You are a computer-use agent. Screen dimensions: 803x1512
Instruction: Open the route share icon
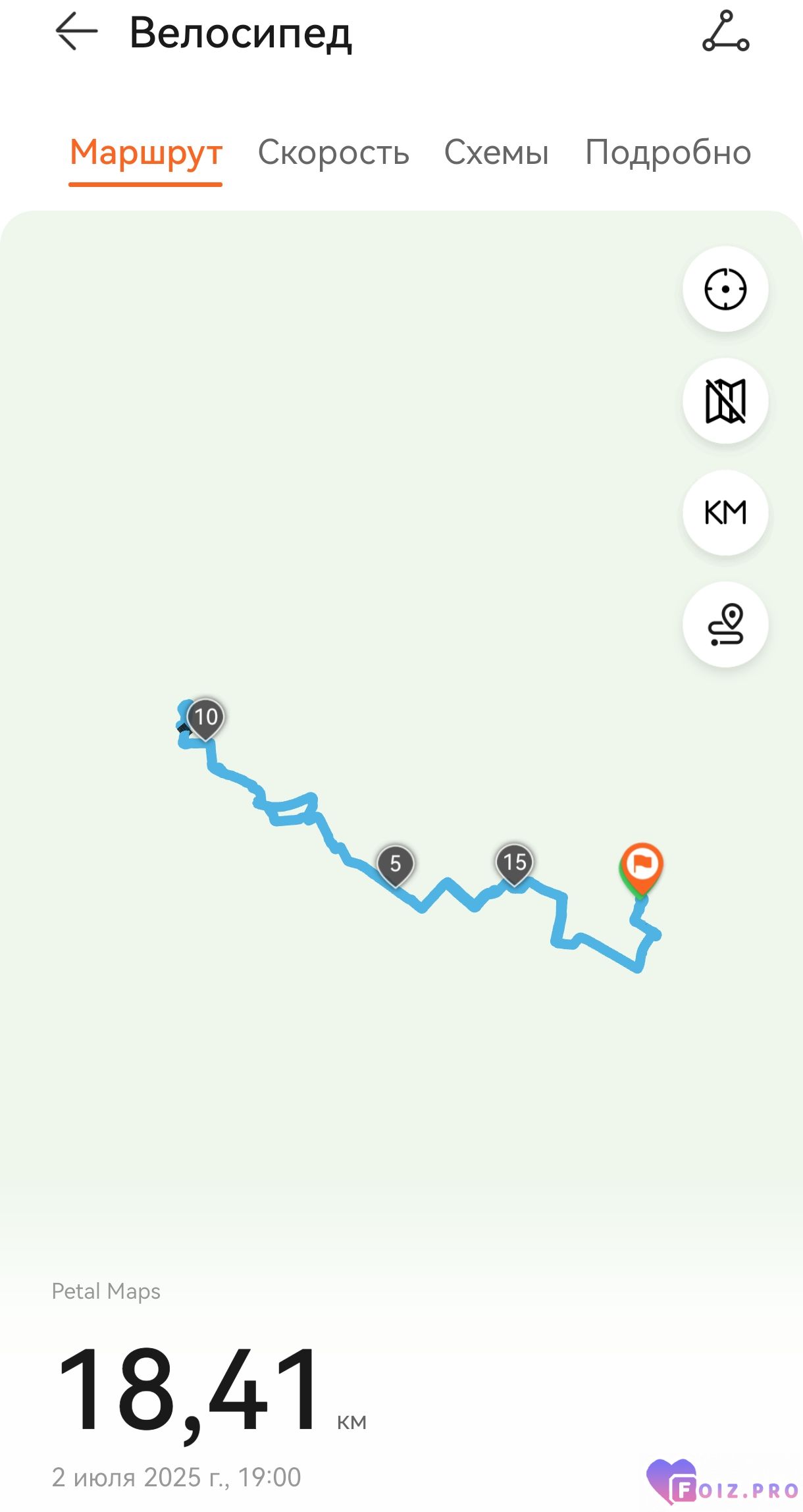coord(725,31)
